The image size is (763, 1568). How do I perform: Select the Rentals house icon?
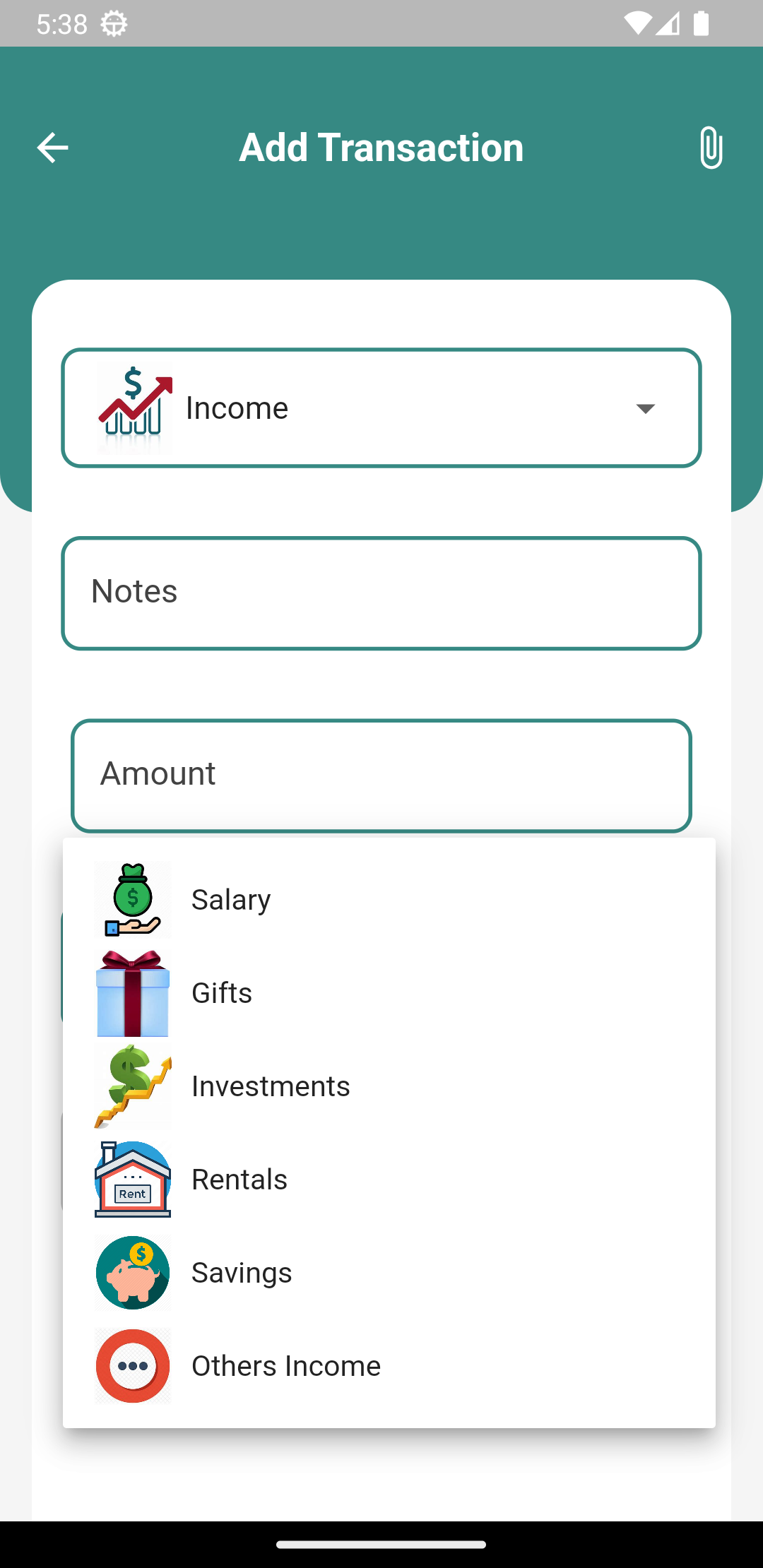pyautogui.click(x=132, y=1179)
